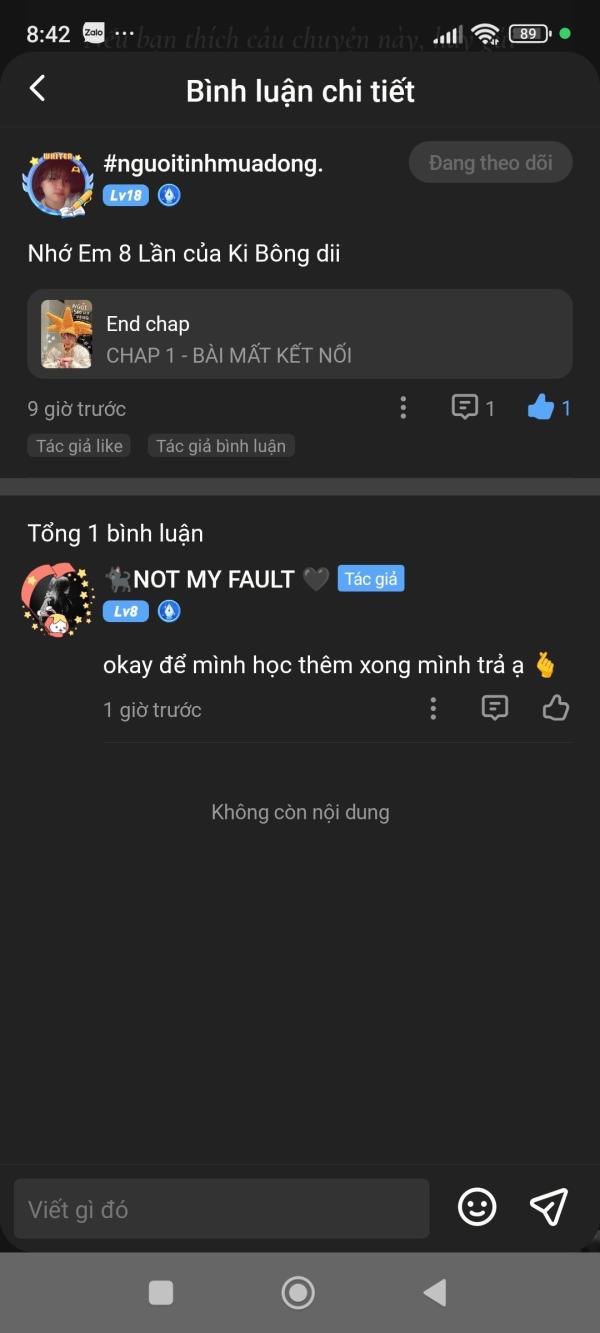
Task: Open recent apps from navigation bar
Action: pos(161,1292)
